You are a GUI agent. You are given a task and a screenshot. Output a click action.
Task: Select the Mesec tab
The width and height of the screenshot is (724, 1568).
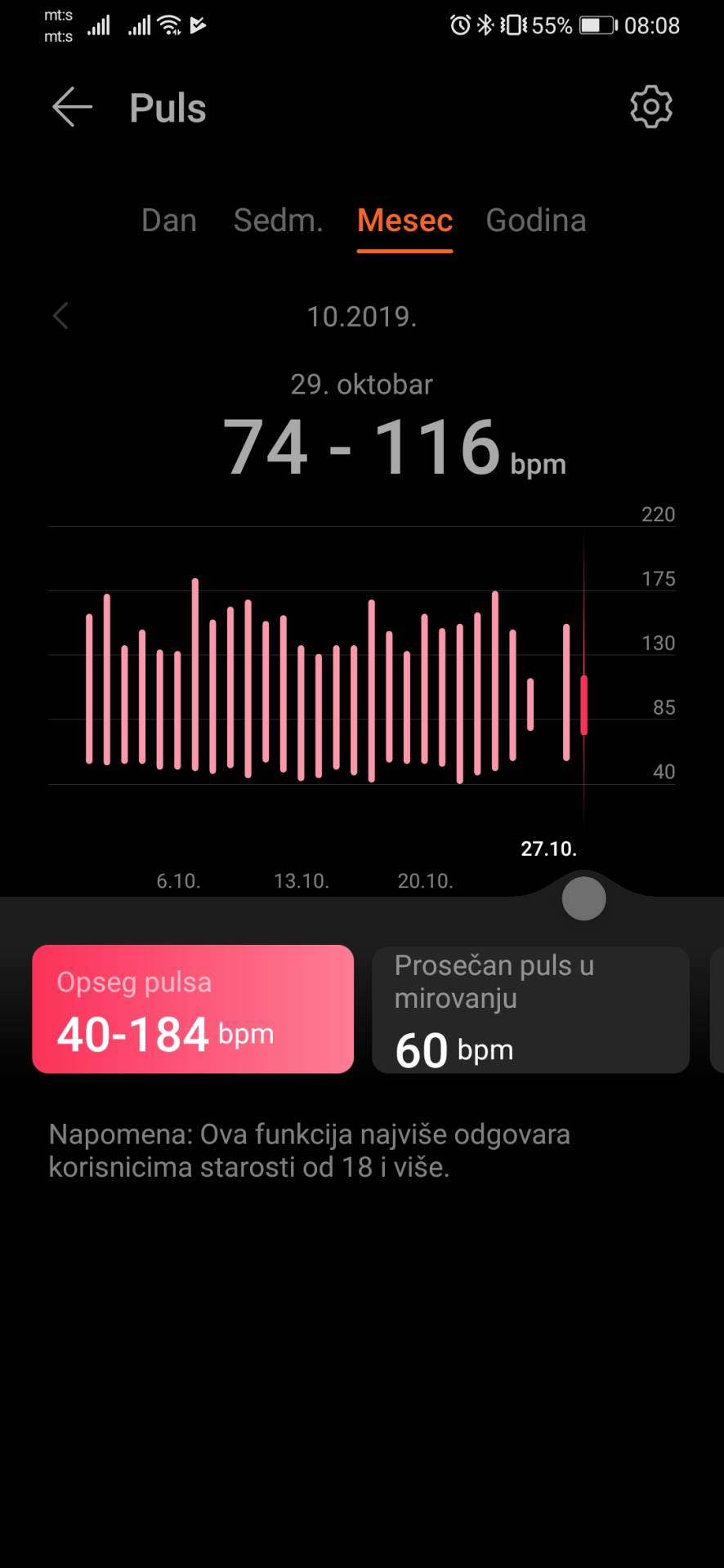[404, 220]
